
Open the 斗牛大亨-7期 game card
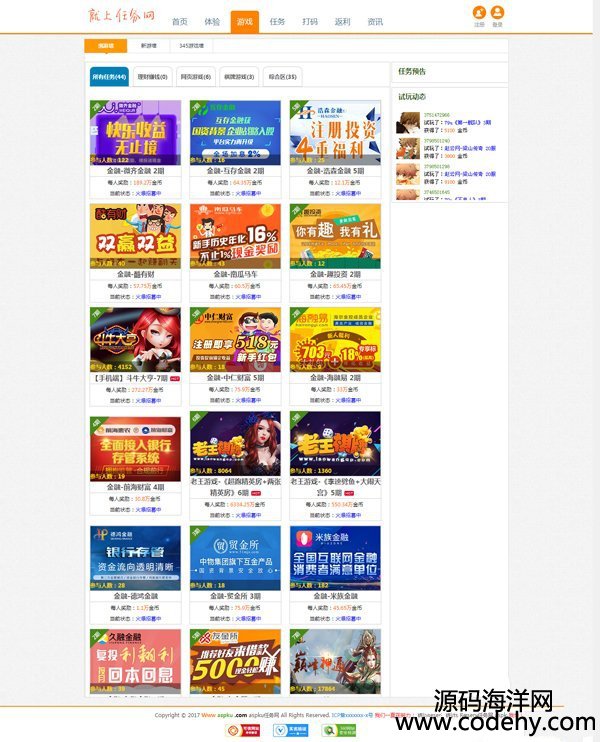coord(135,340)
